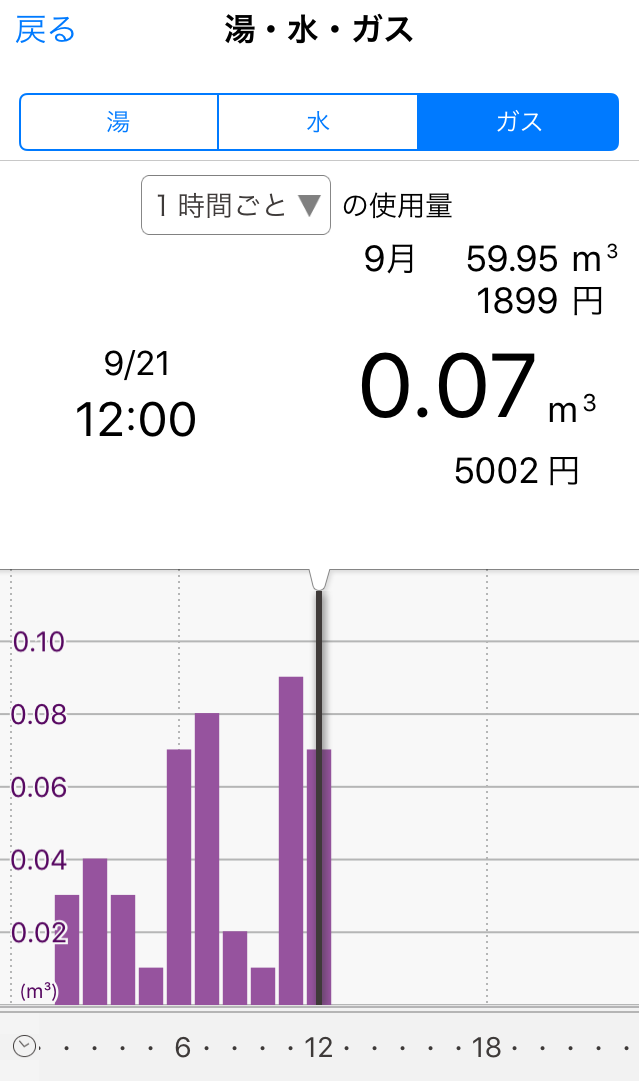Go back with 戻る

click(46, 30)
